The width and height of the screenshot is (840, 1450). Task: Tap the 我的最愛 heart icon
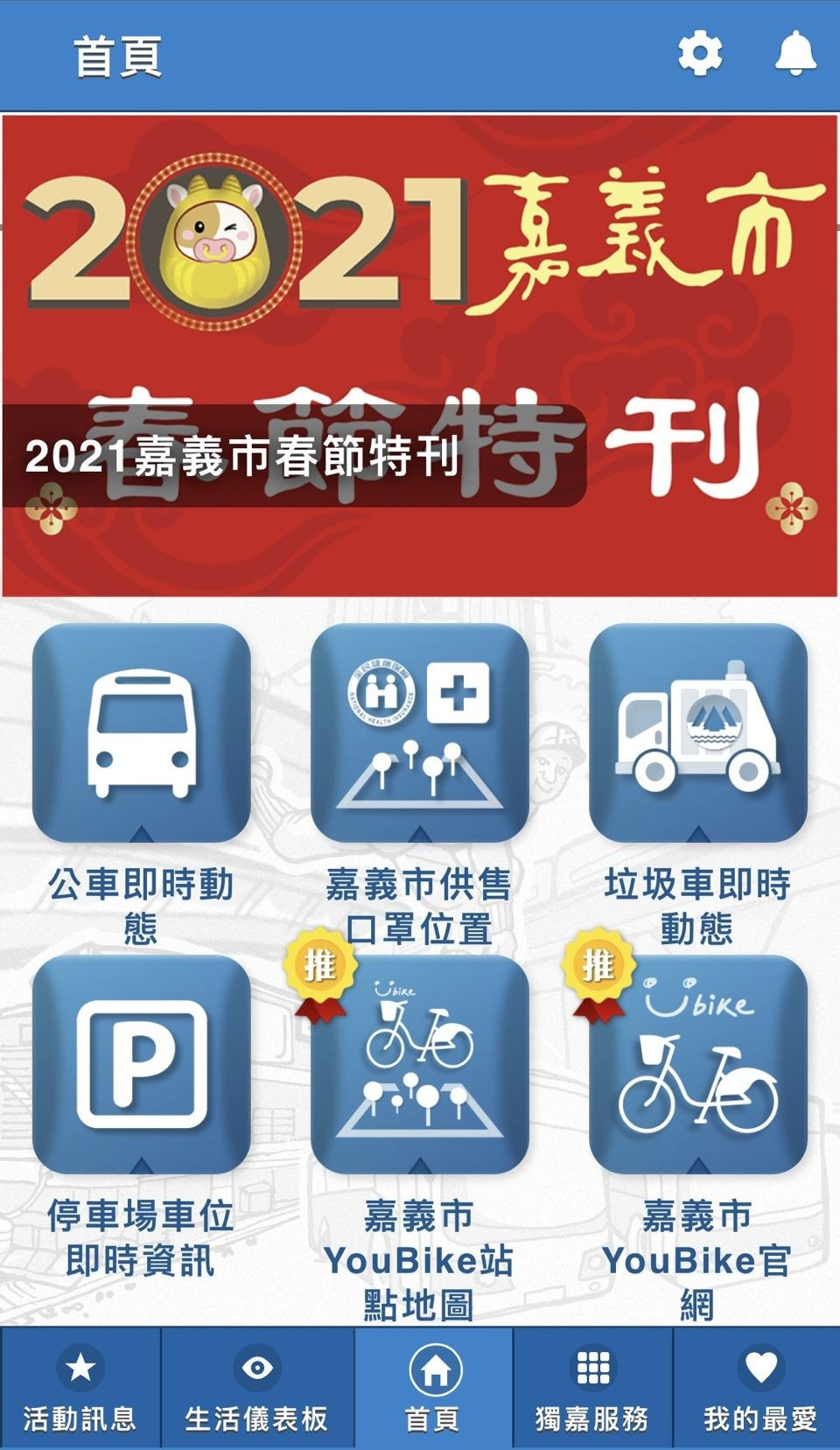click(761, 1365)
